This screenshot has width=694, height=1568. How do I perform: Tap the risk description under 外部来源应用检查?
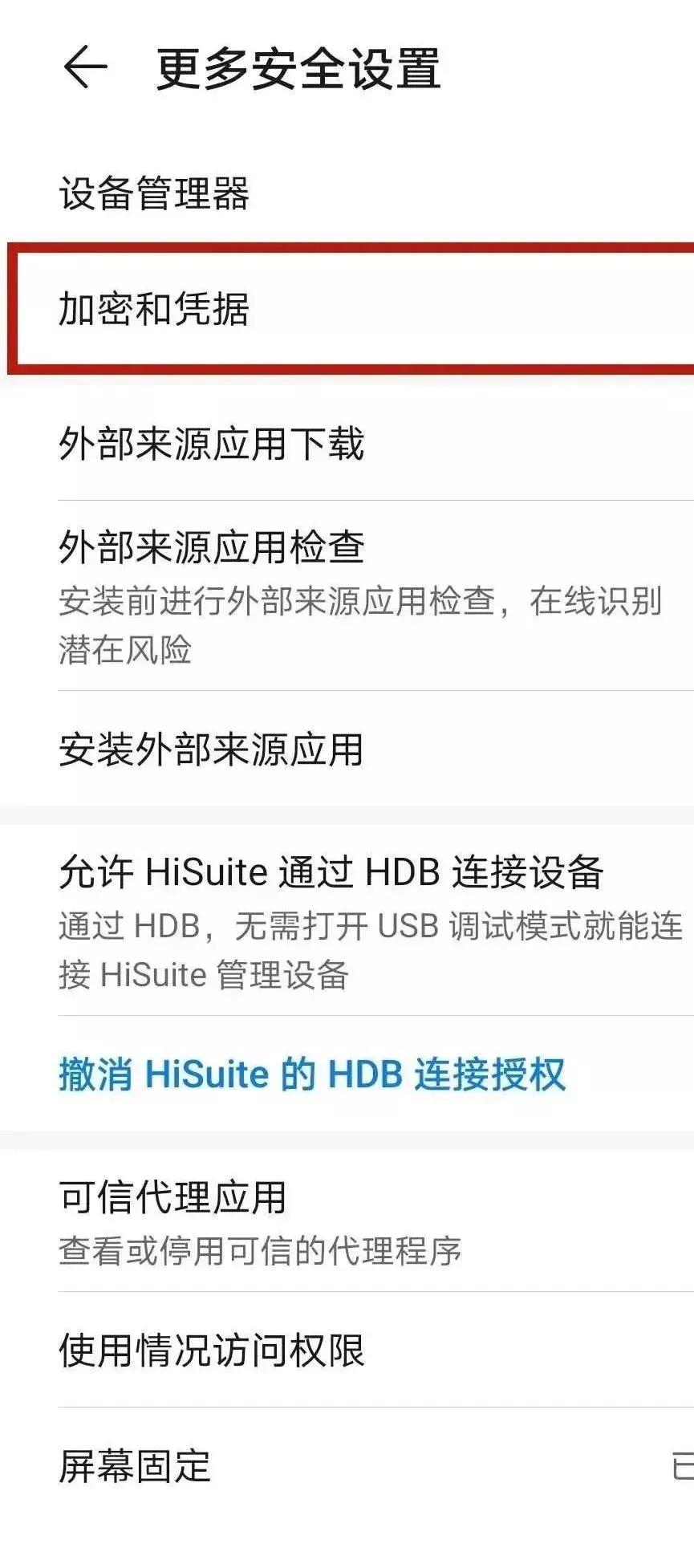click(361, 622)
